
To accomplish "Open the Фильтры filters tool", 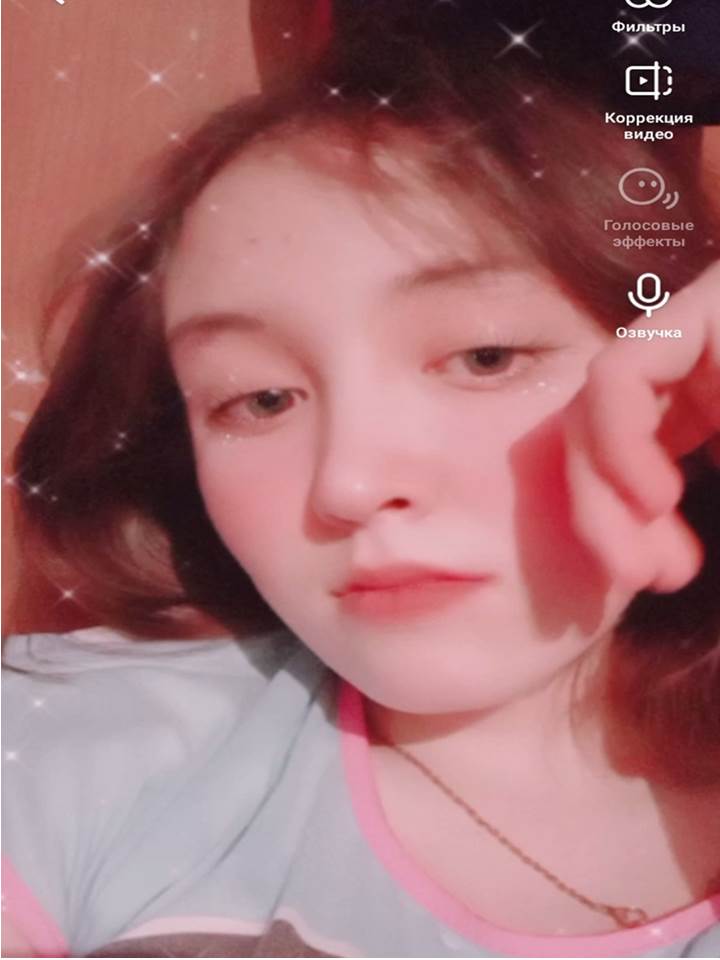I will [x=648, y=18].
